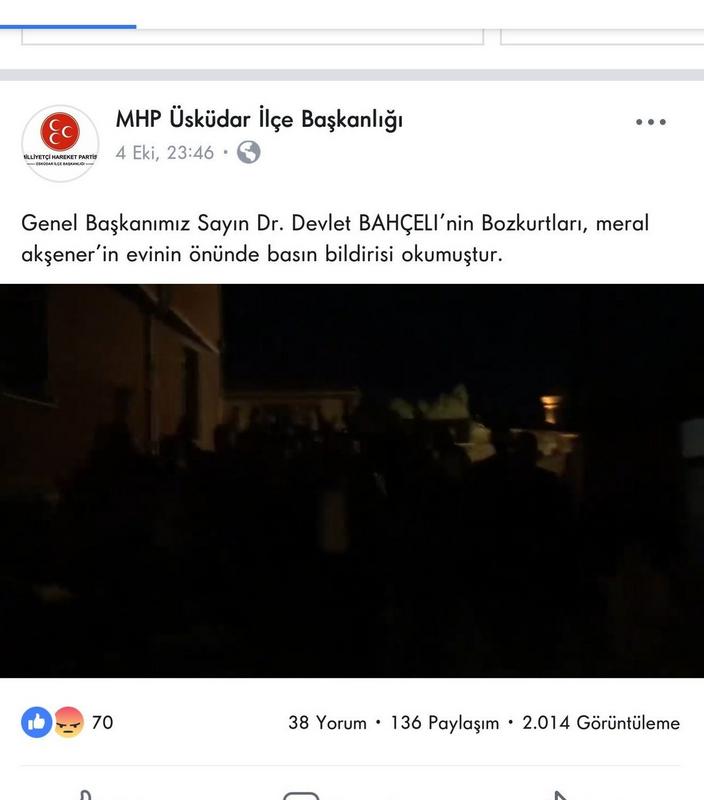Open MHP Üsküdar İlçe Başkanlığı page name

tap(259, 120)
